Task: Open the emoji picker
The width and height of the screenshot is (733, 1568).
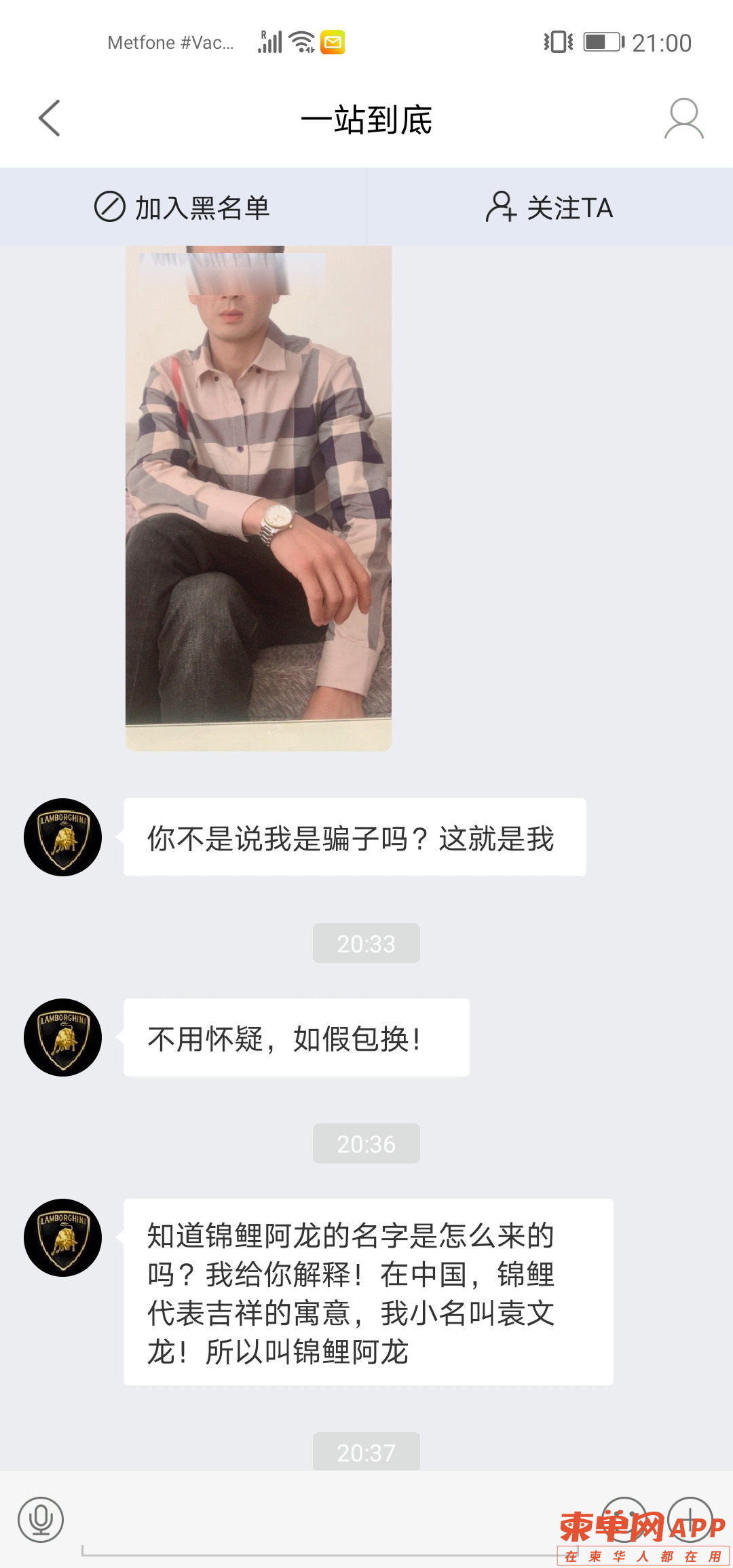Action: click(624, 1518)
